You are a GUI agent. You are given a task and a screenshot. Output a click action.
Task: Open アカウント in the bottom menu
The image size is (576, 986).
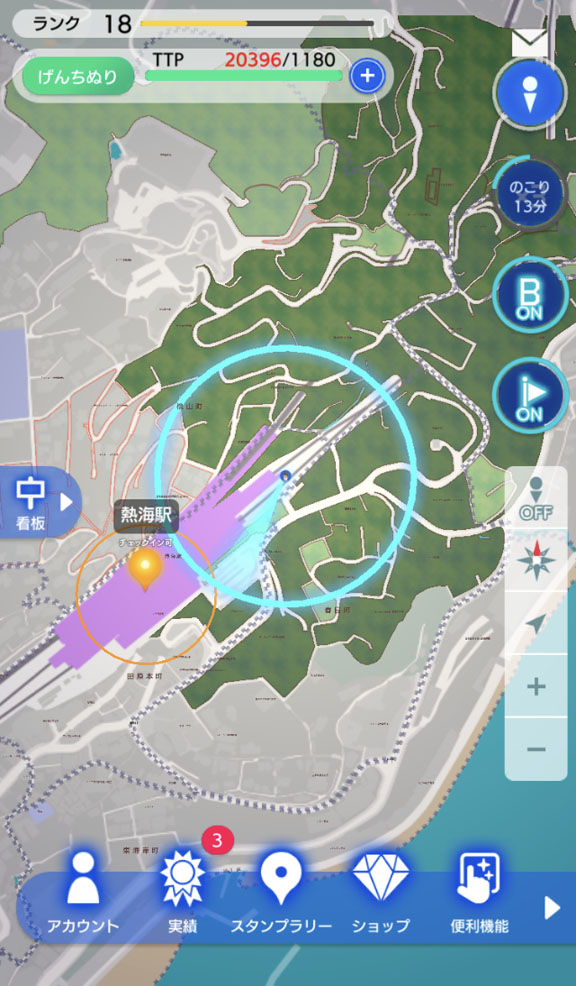pos(82,892)
